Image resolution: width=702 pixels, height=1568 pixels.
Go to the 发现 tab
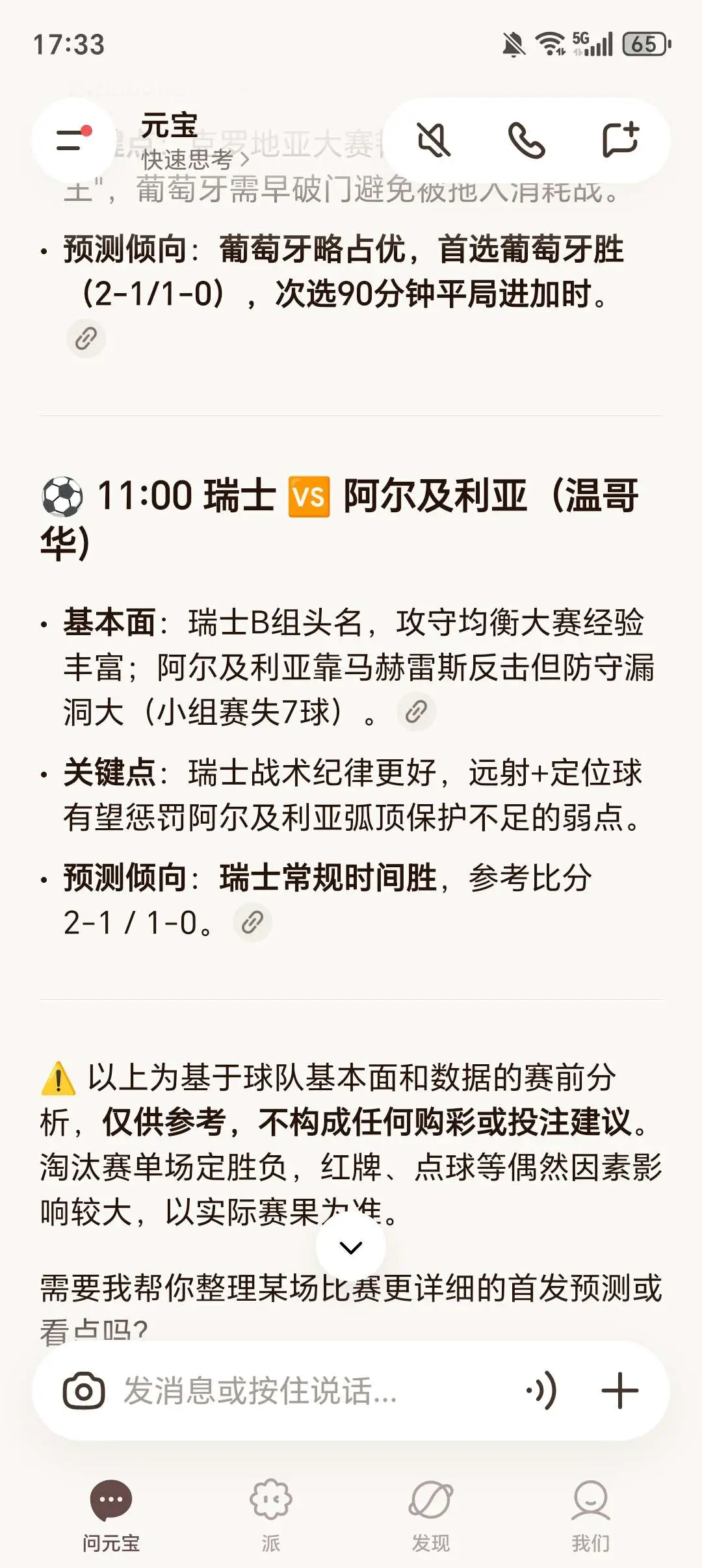430,1515
